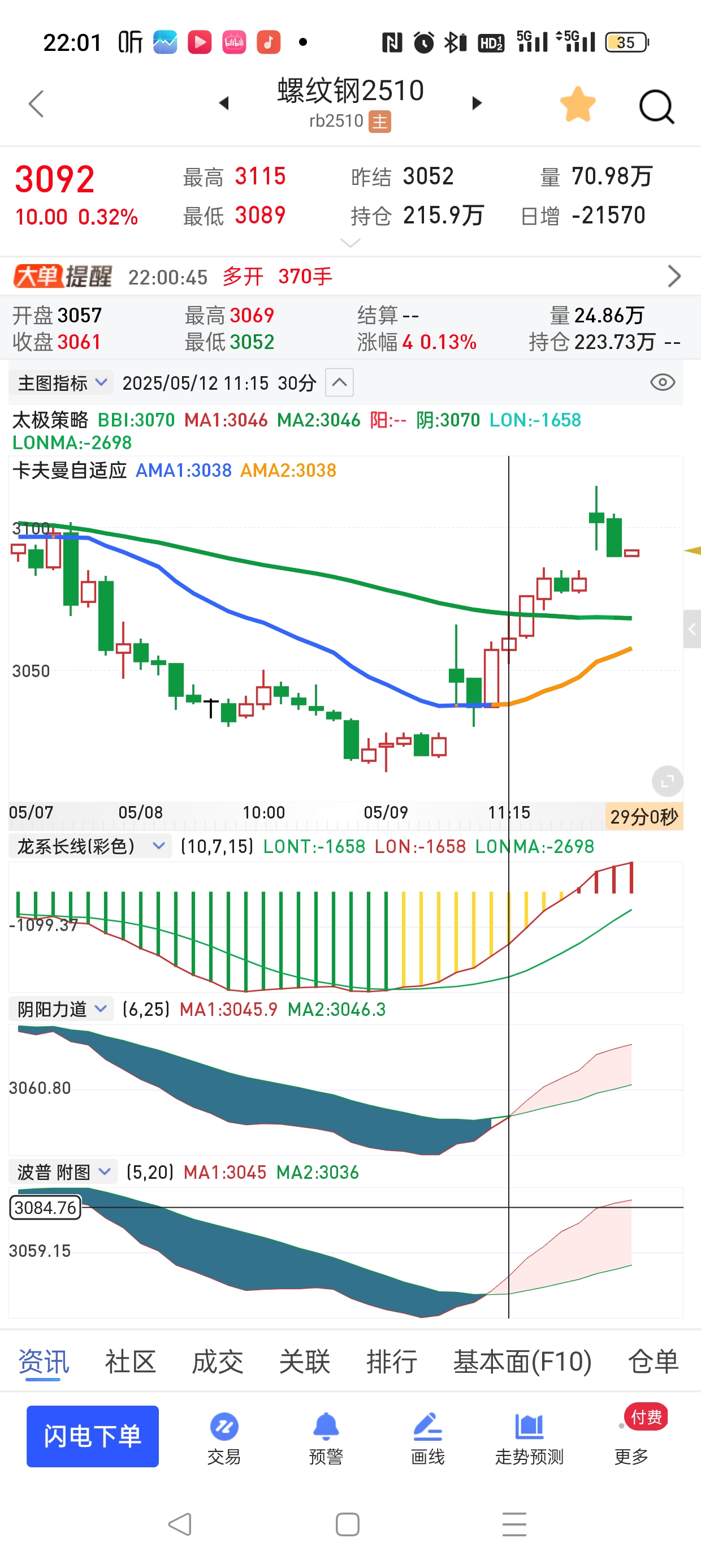
Task: Open the search magnifier
Action: pyautogui.click(x=656, y=106)
